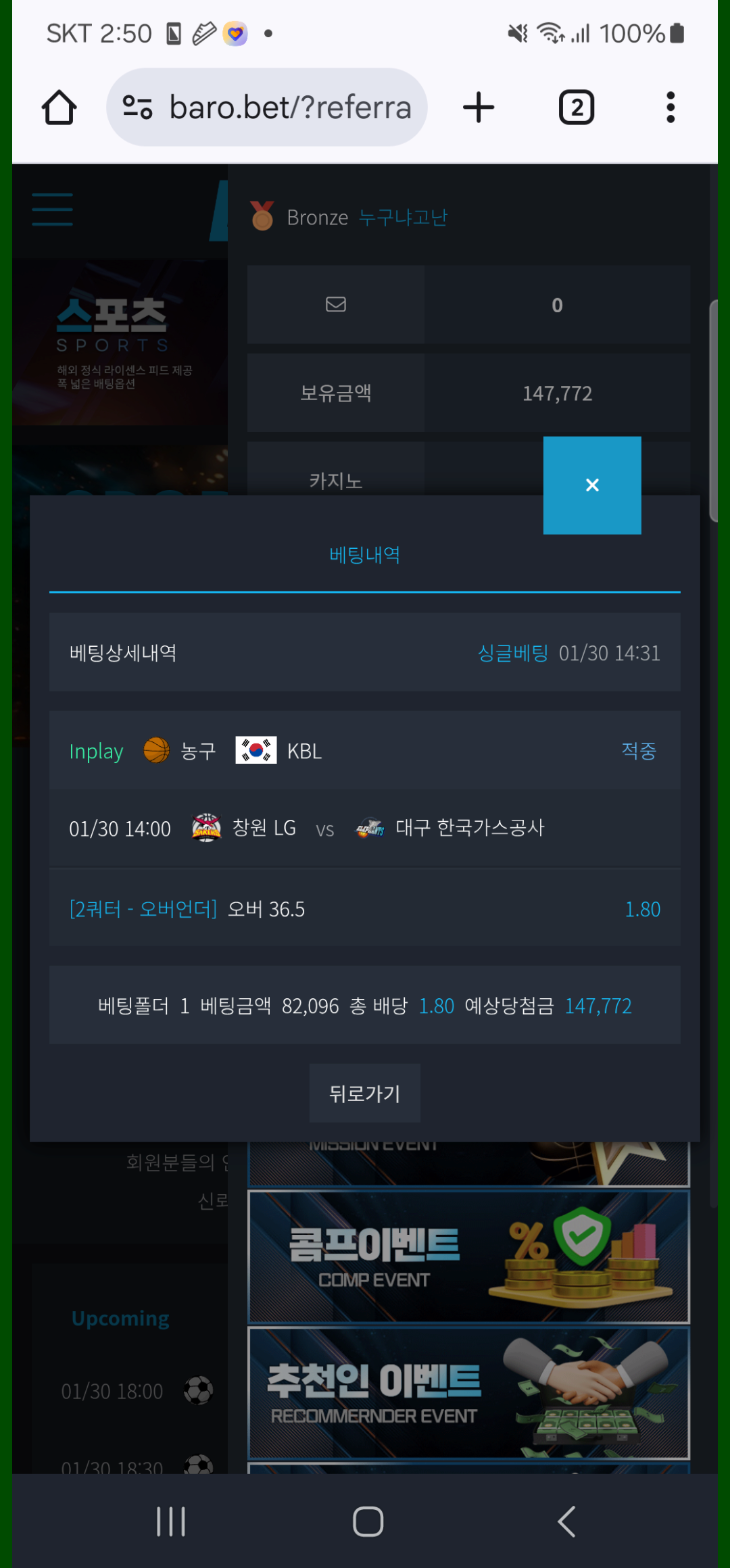The image size is (730, 1568).
Task: Open the 콤프이벤트 COMP EVENT banner
Action: 468,1257
